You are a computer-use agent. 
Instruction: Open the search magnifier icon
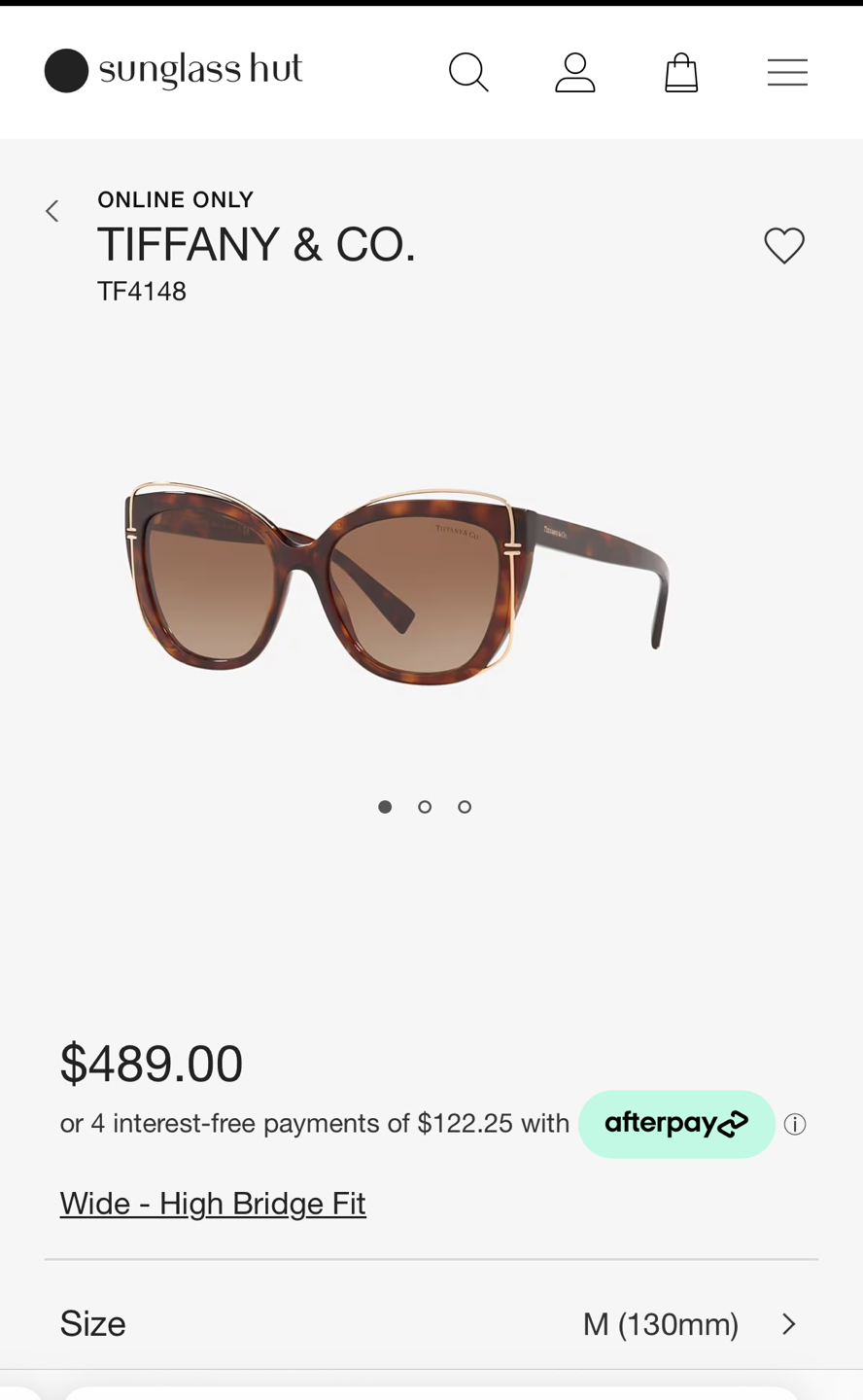[x=468, y=72]
